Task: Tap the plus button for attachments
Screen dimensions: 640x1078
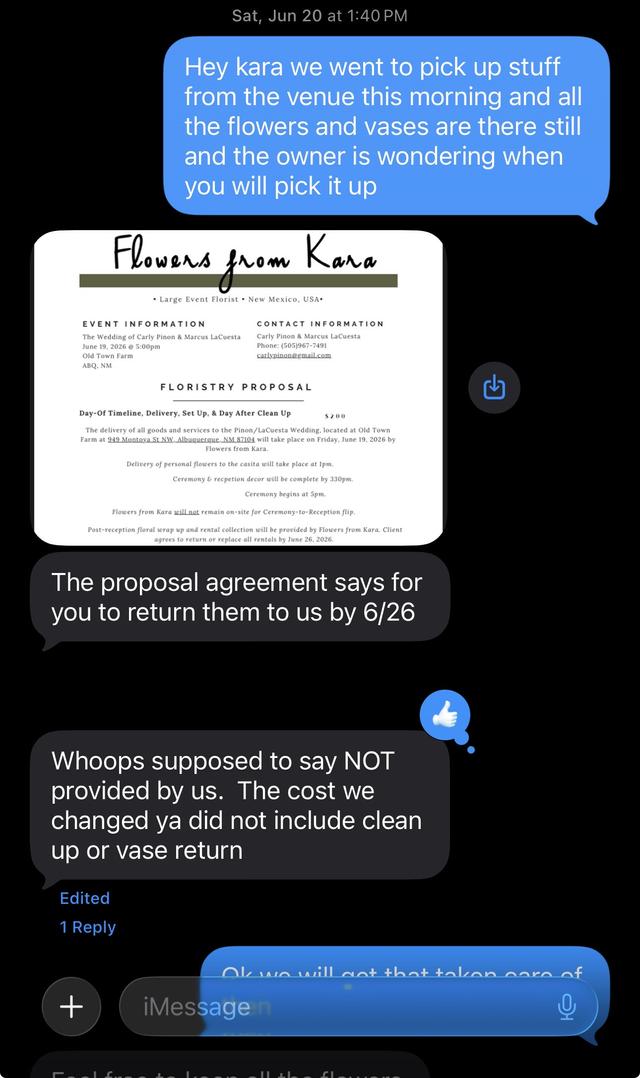Action: (x=71, y=1006)
